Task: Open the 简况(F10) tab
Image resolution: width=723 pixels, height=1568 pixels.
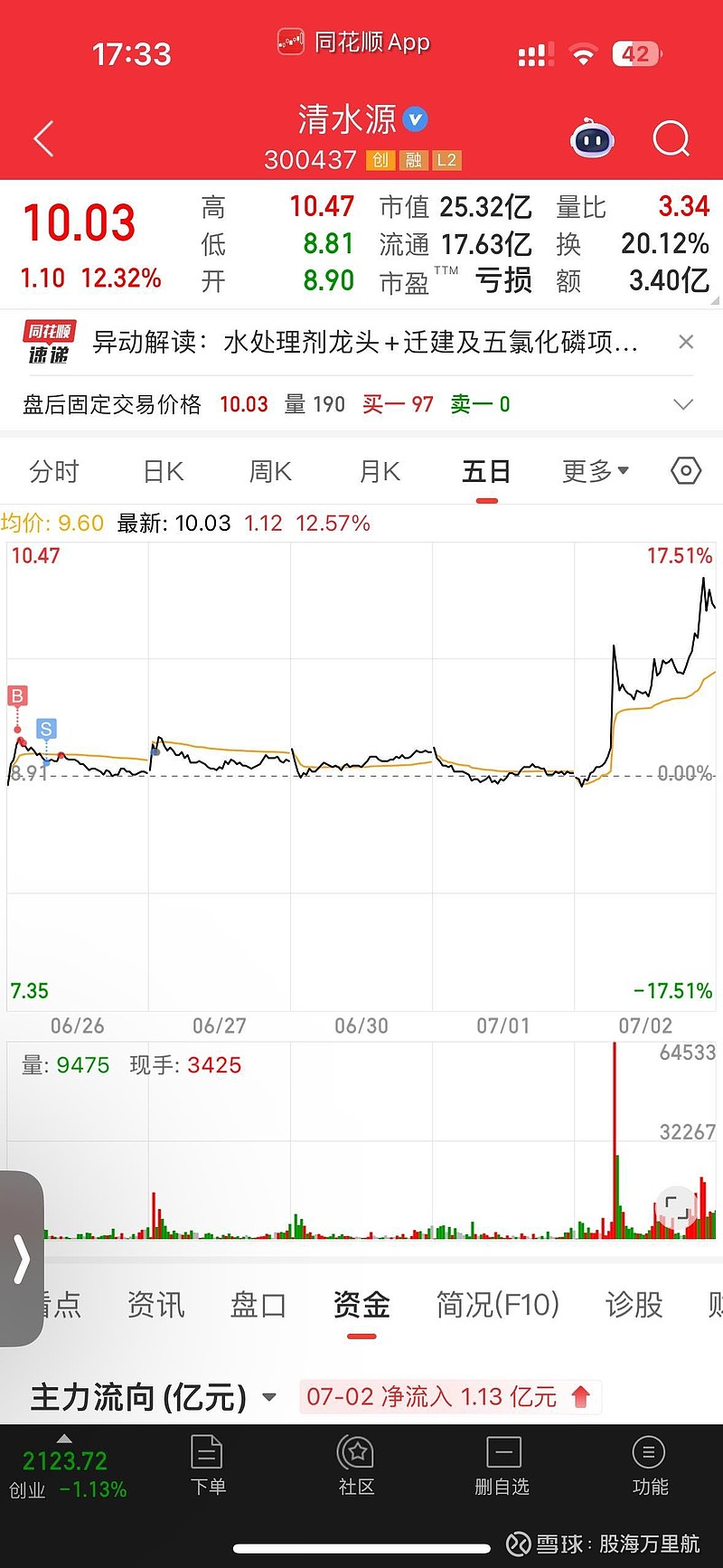Action: pos(498,1304)
